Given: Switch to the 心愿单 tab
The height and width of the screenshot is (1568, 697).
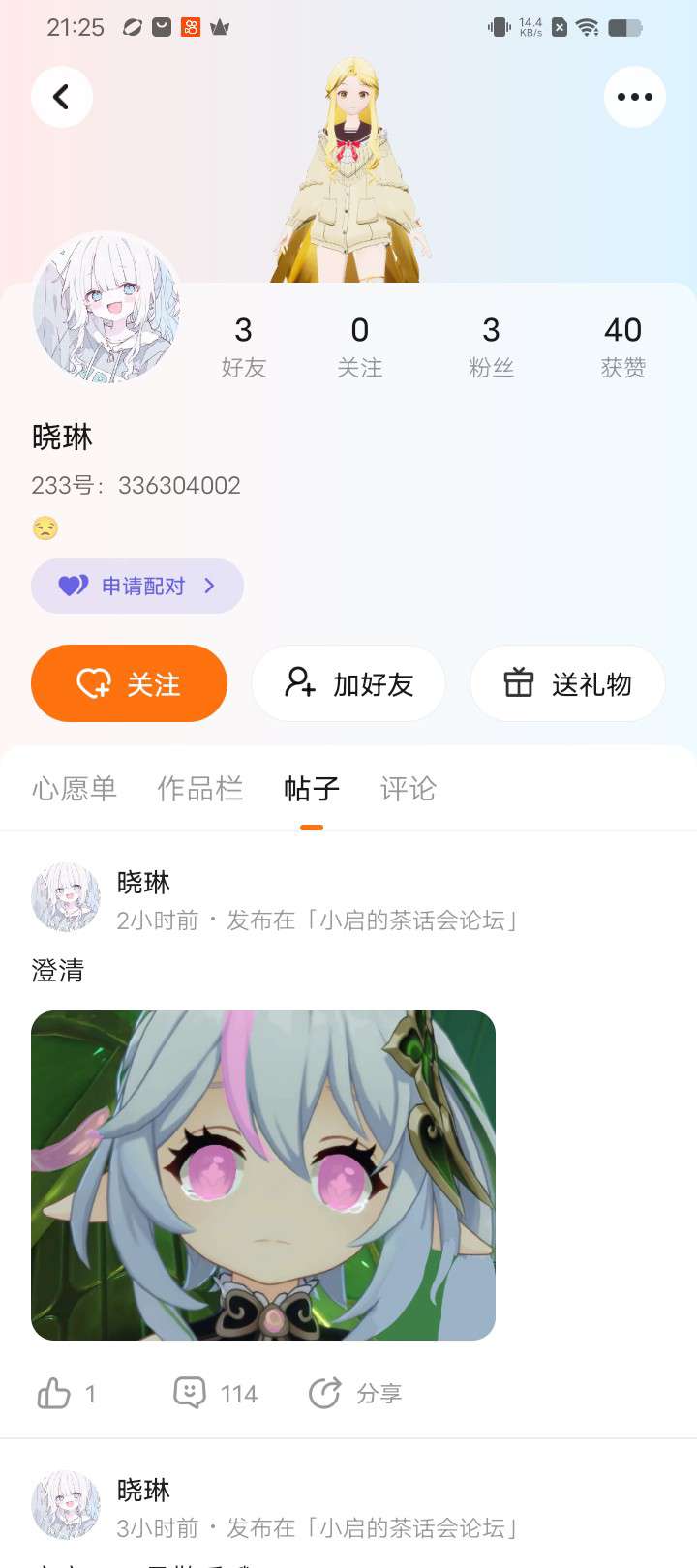Looking at the screenshot, I should (75, 789).
